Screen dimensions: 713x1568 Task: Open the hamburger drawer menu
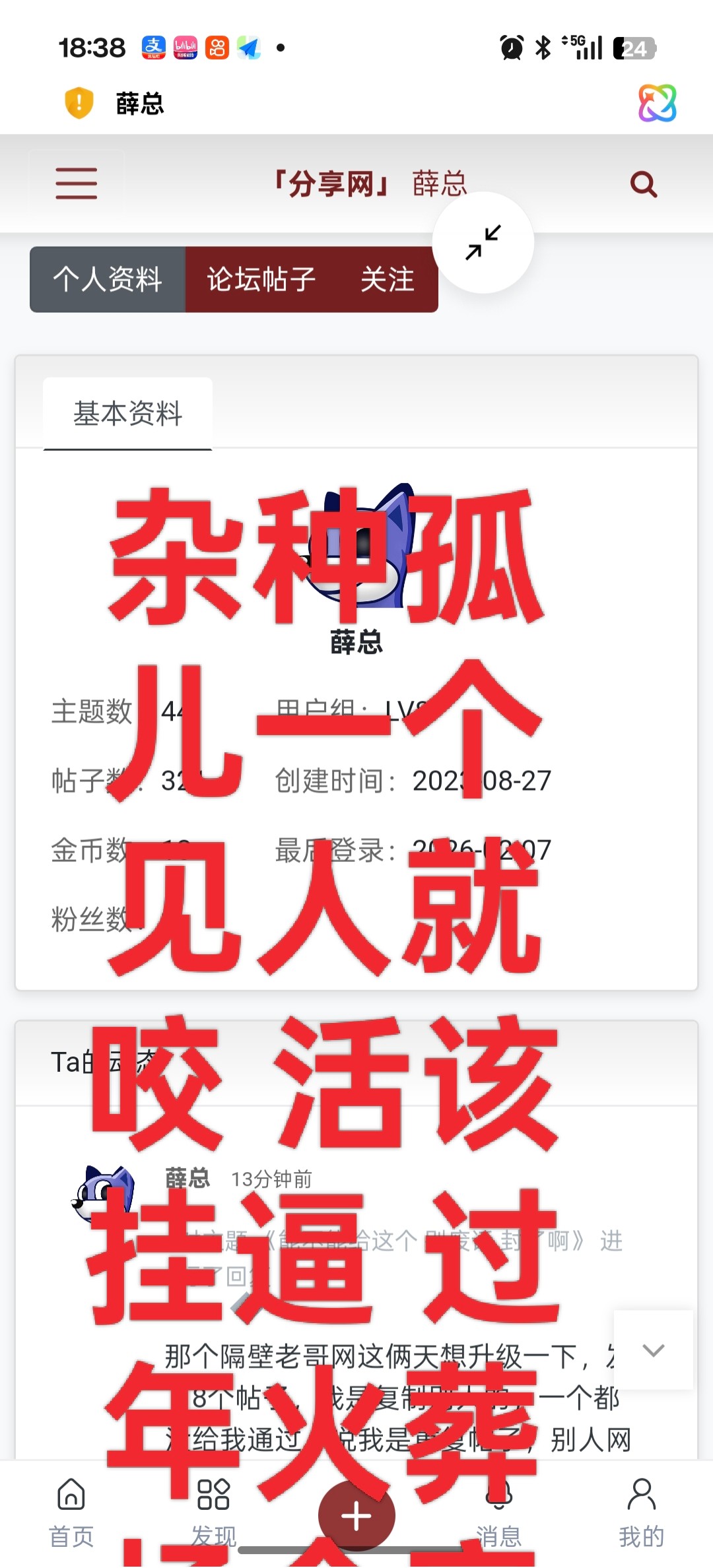(77, 183)
